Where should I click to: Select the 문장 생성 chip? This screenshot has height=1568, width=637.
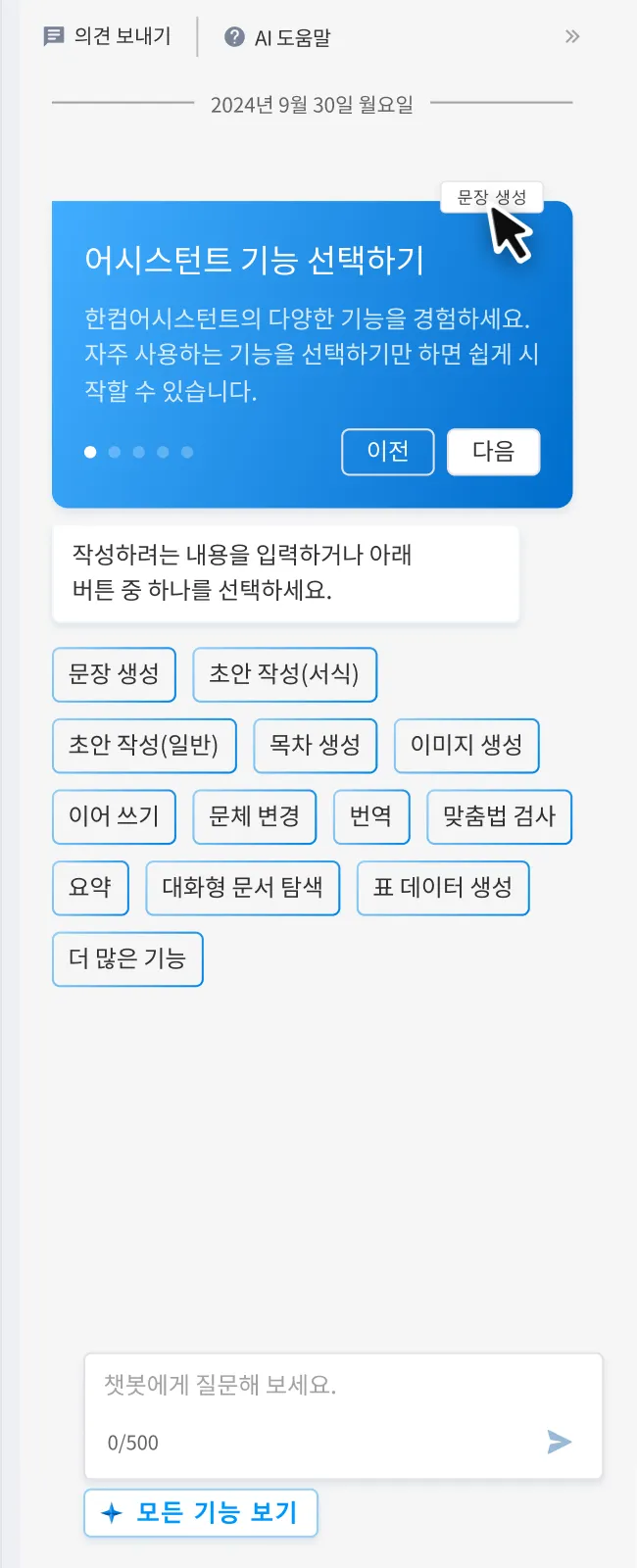(x=114, y=674)
